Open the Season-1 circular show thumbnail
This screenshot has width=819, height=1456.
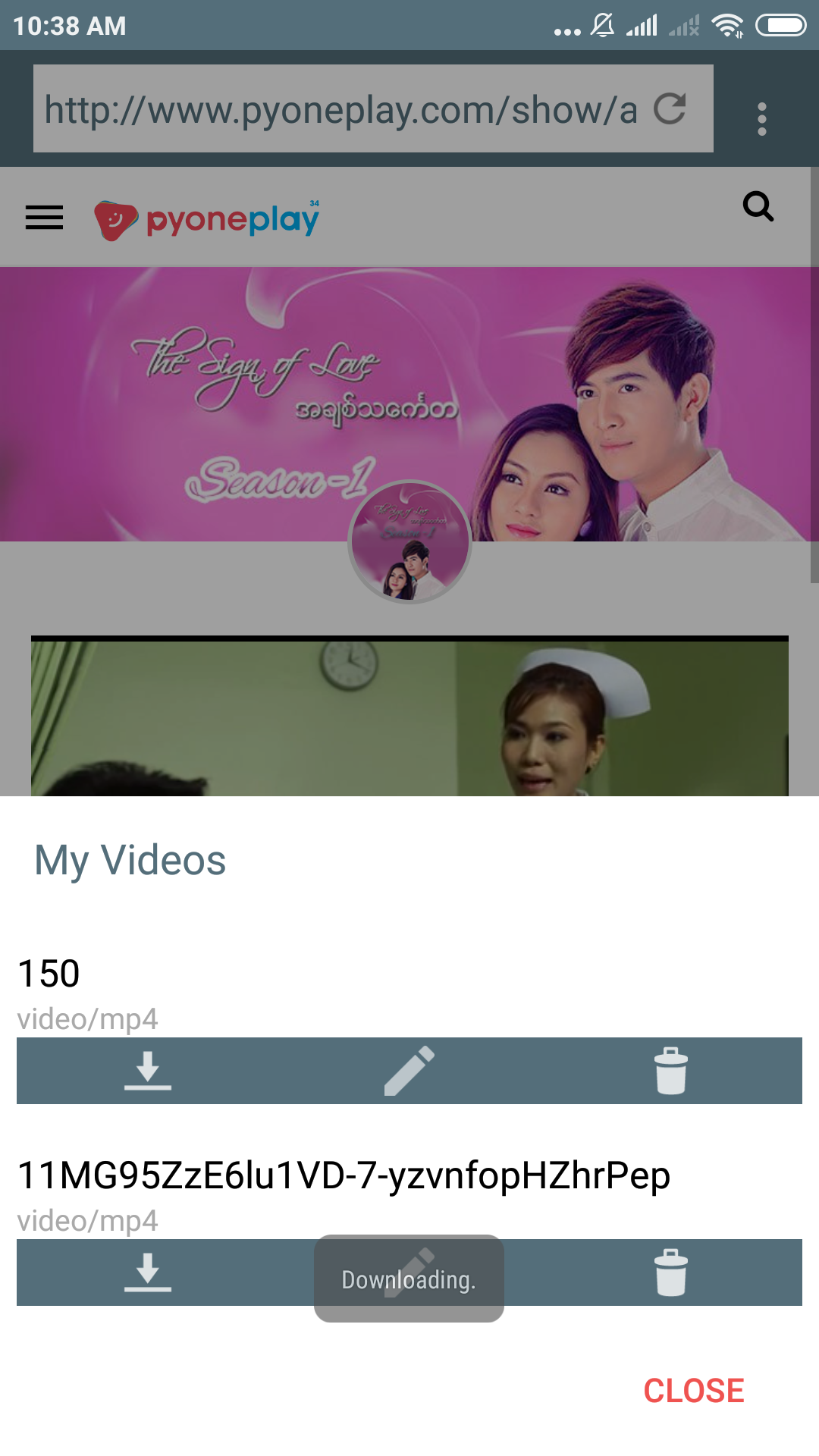tap(409, 542)
